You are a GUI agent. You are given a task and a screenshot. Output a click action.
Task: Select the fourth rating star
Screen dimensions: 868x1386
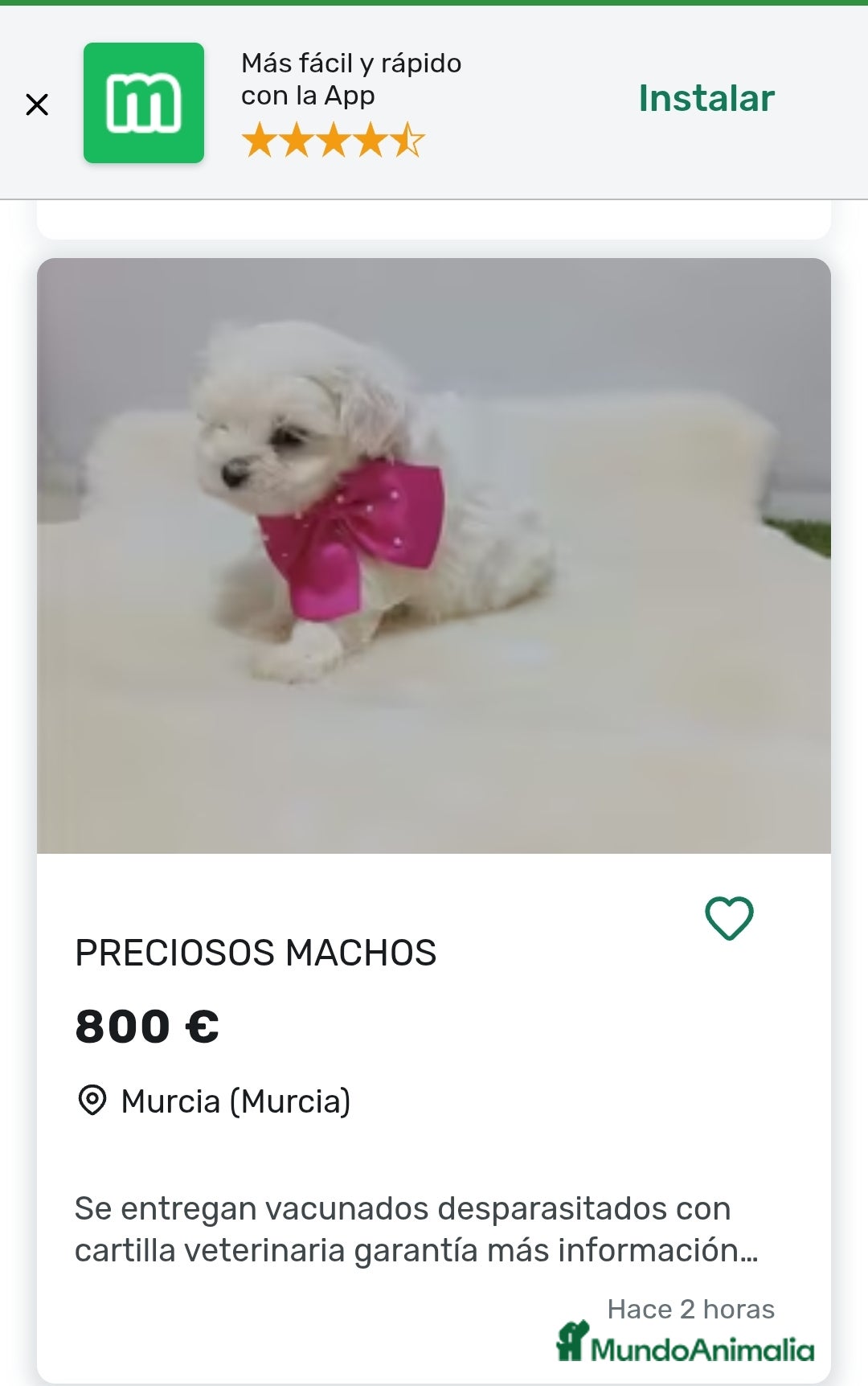click(371, 142)
